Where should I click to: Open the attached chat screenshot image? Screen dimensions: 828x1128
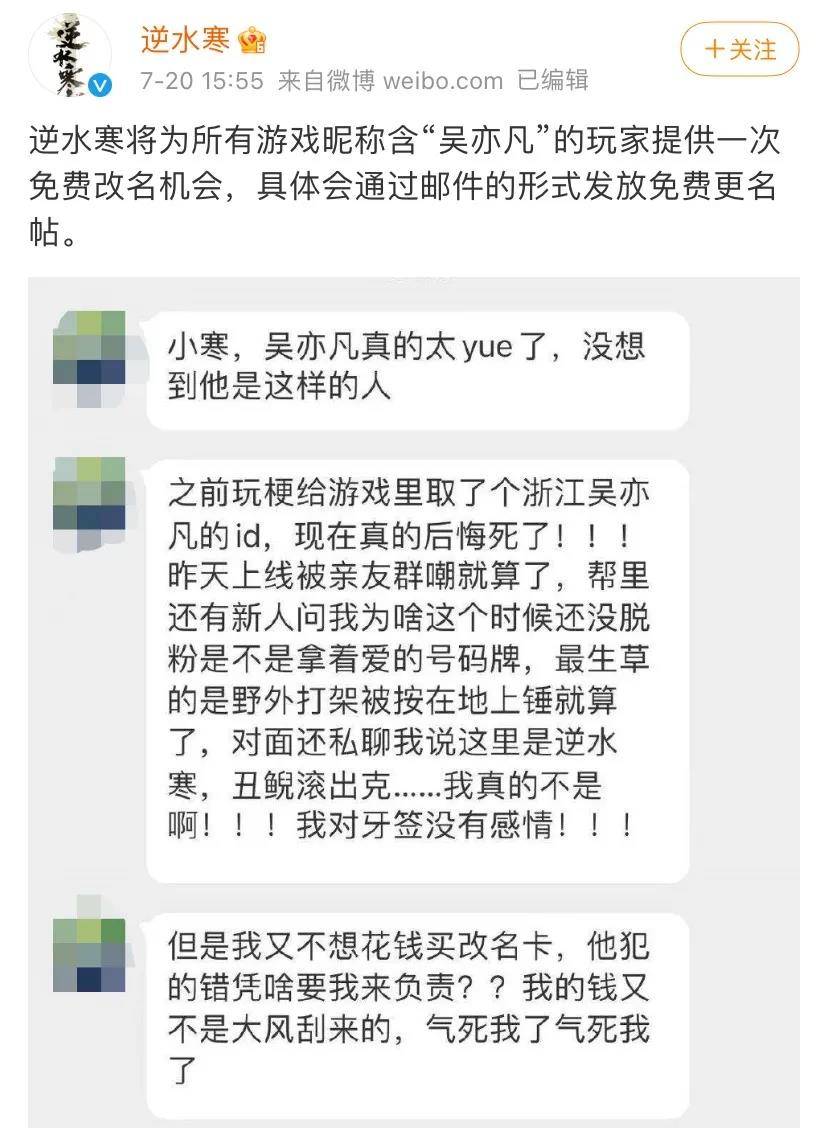point(414,700)
